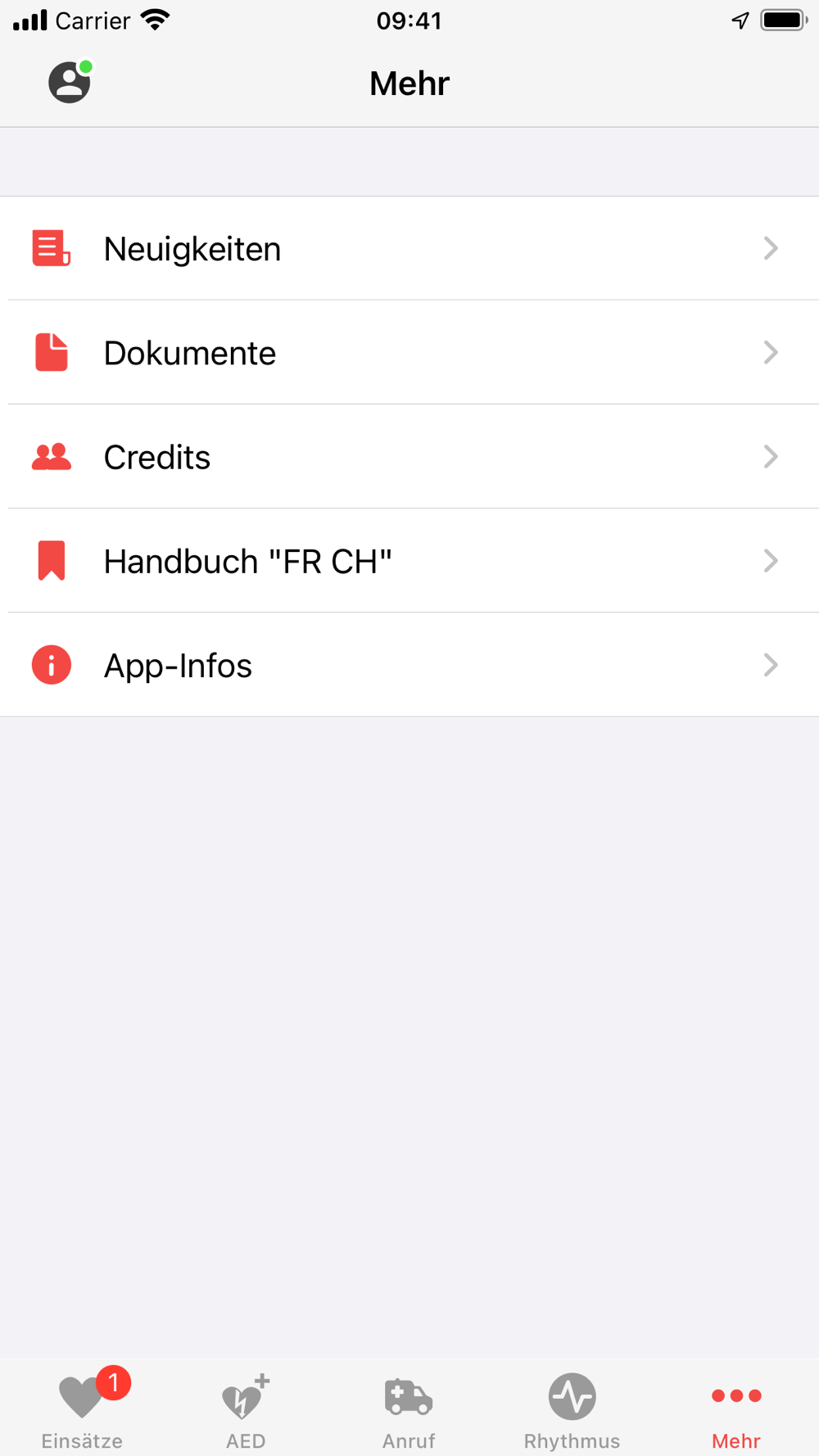Open App-Infos
The height and width of the screenshot is (1456, 819).
coord(409,664)
